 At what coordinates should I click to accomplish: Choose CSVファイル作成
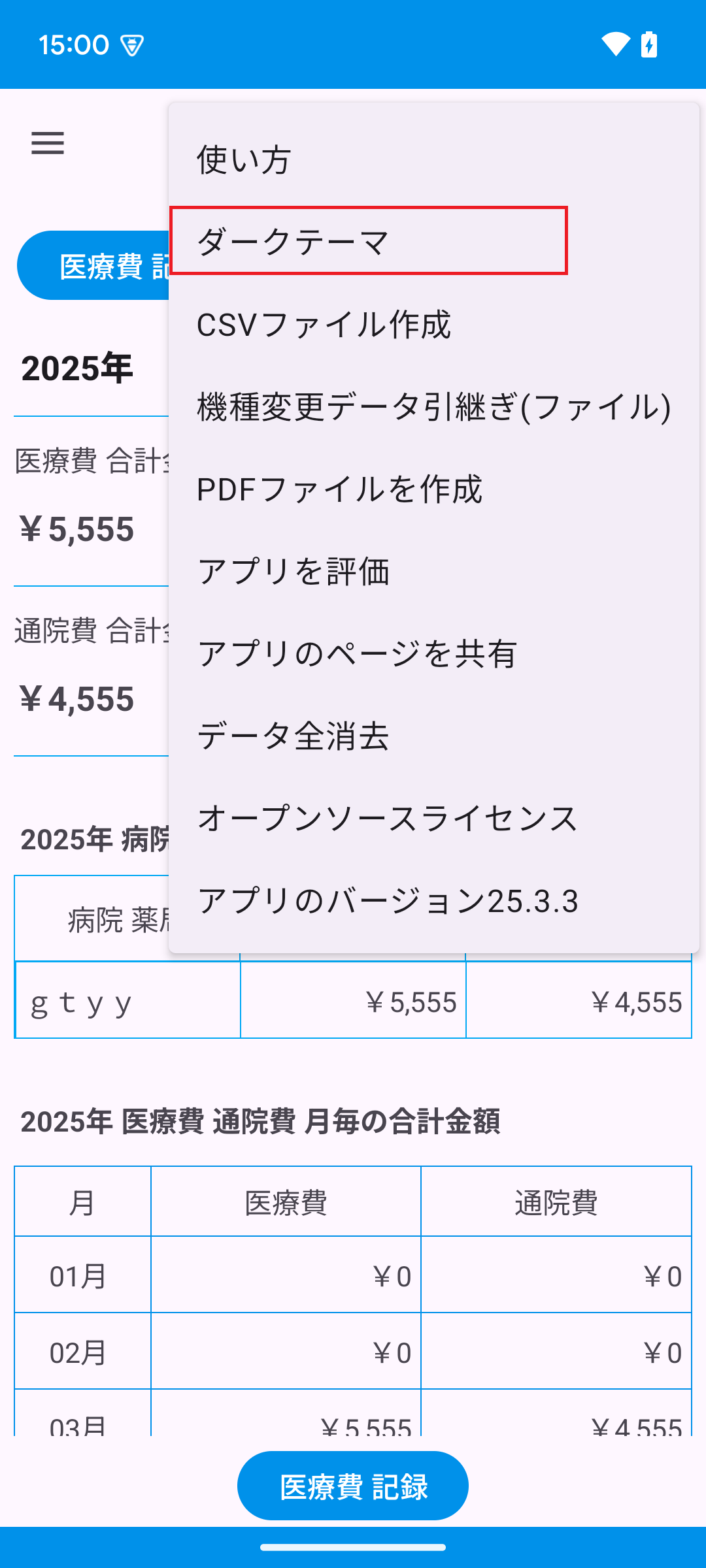click(x=434, y=325)
